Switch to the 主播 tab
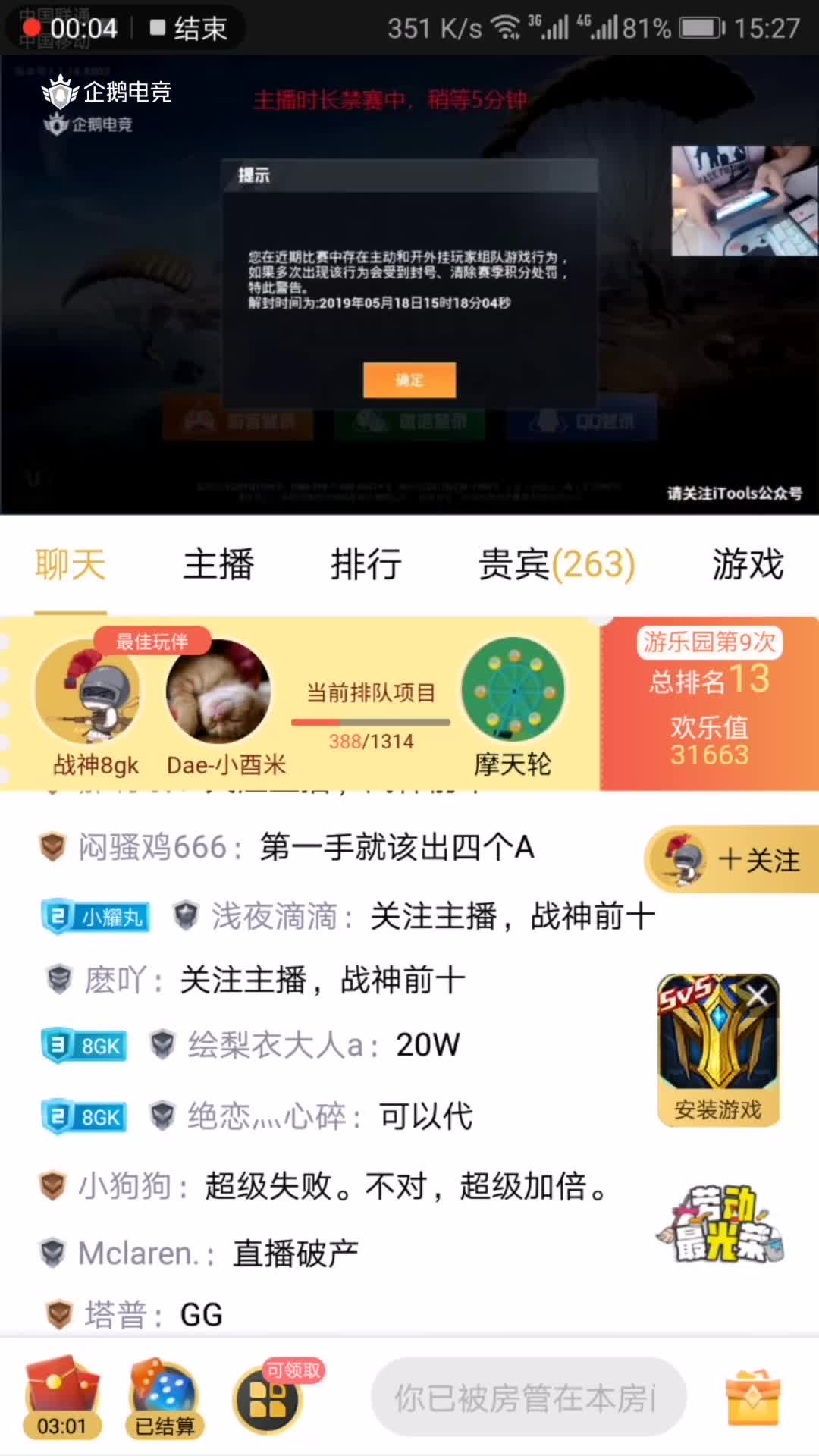The height and width of the screenshot is (1456, 819). click(218, 564)
